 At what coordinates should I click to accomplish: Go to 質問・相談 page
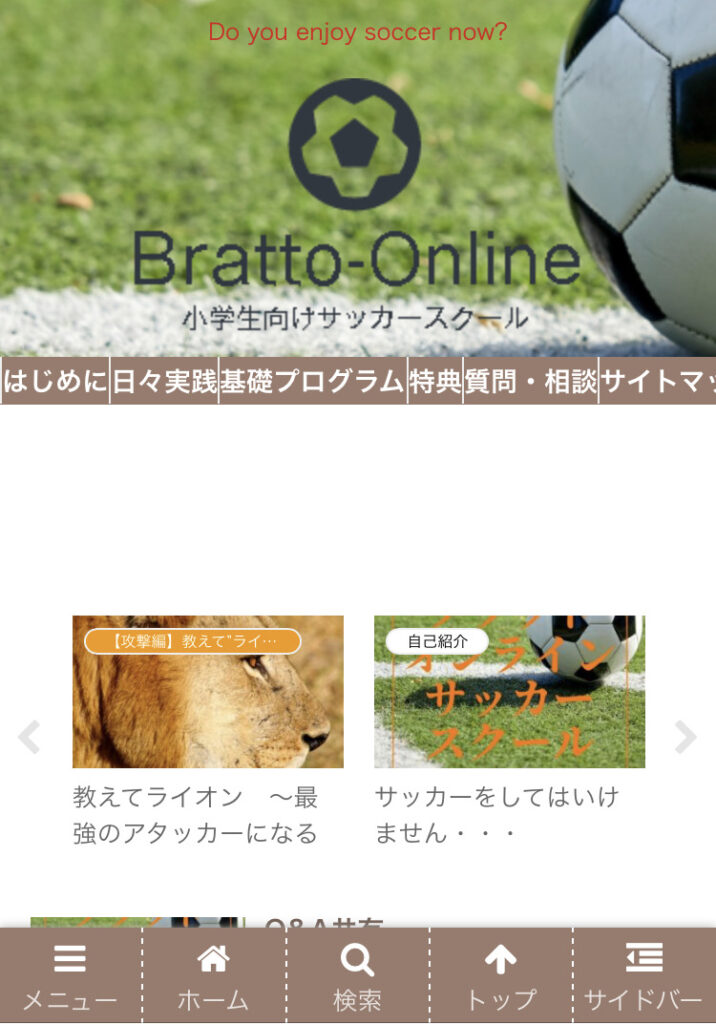(531, 381)
